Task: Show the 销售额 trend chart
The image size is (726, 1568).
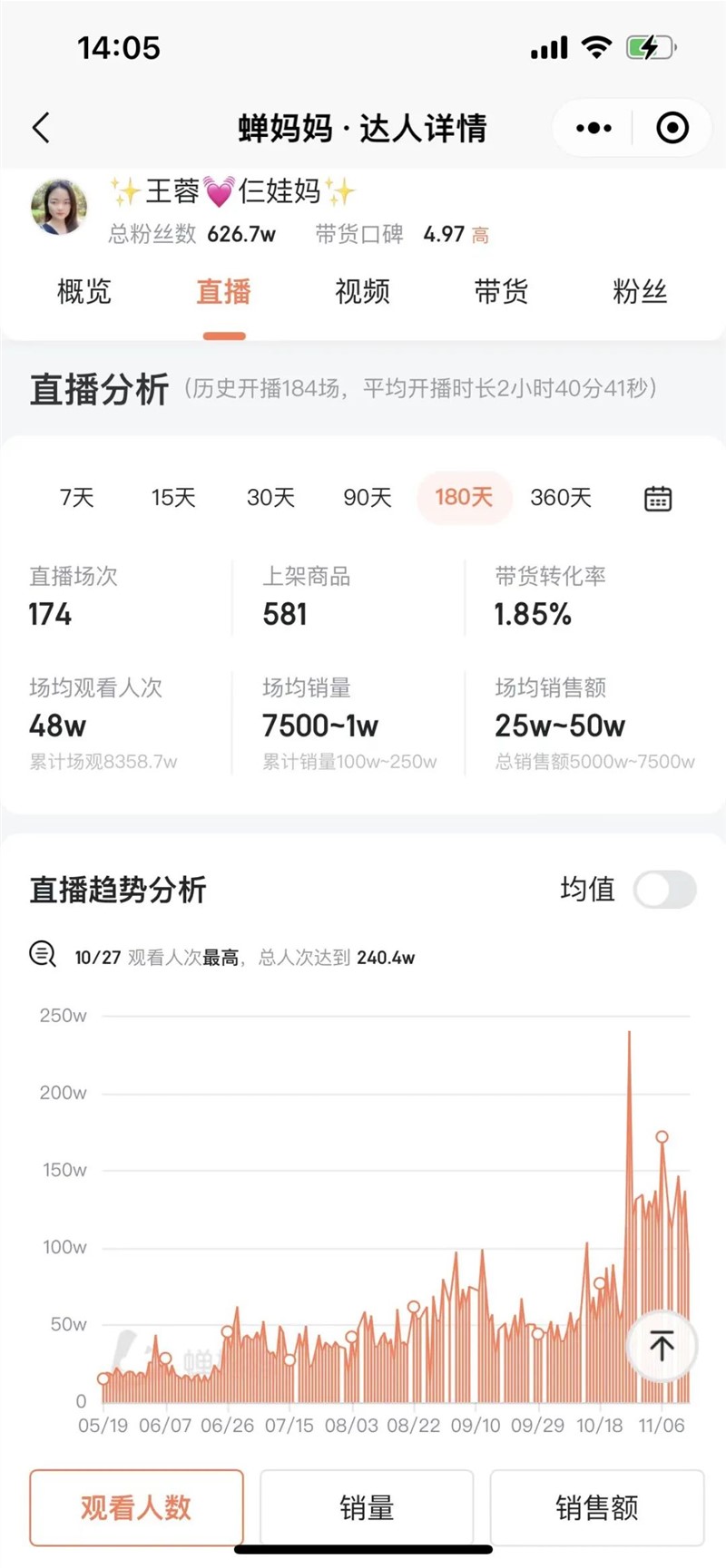Action: tap(596, 1507)
